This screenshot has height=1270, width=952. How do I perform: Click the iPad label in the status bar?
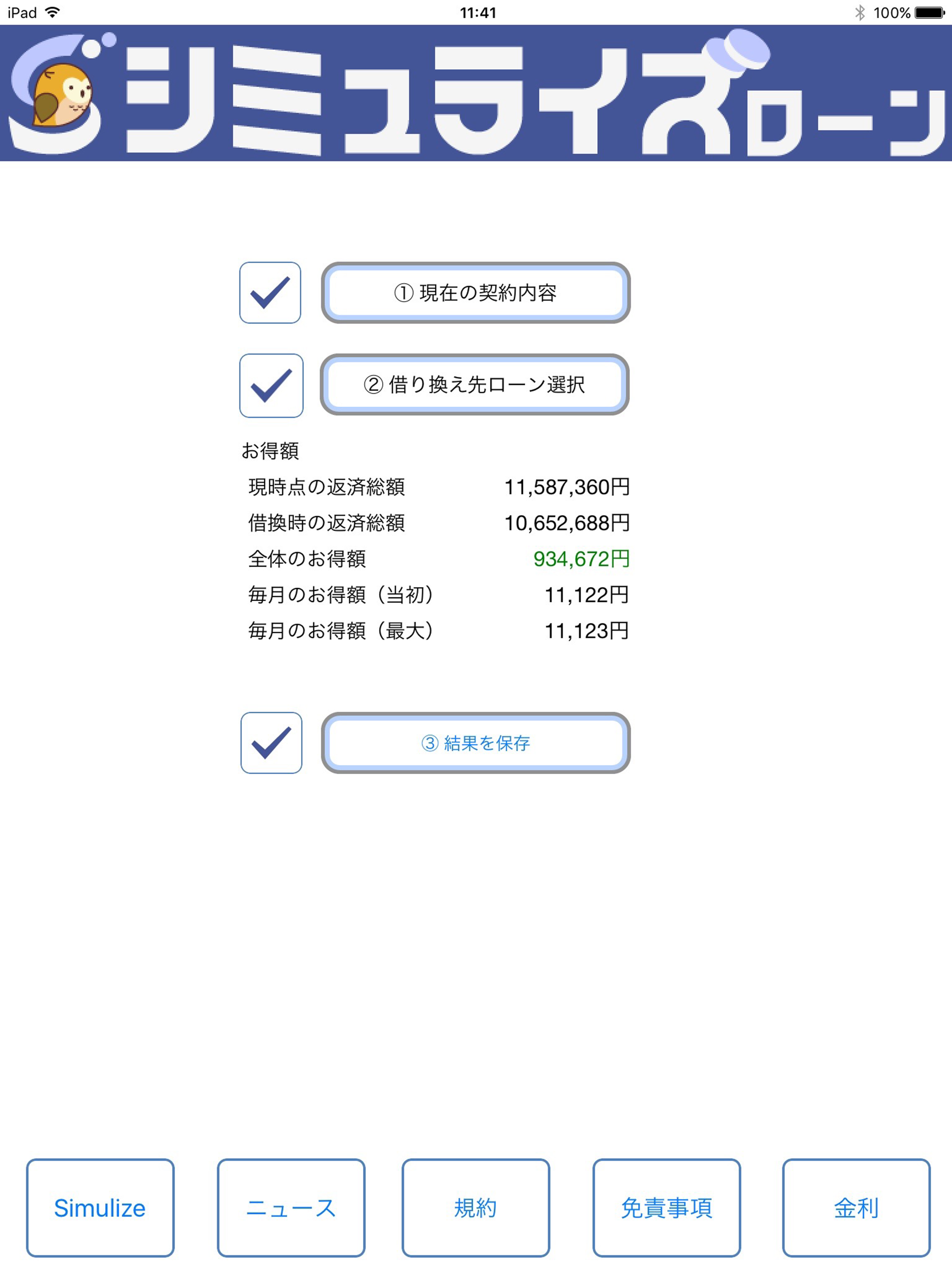click(x=22, y=12)
